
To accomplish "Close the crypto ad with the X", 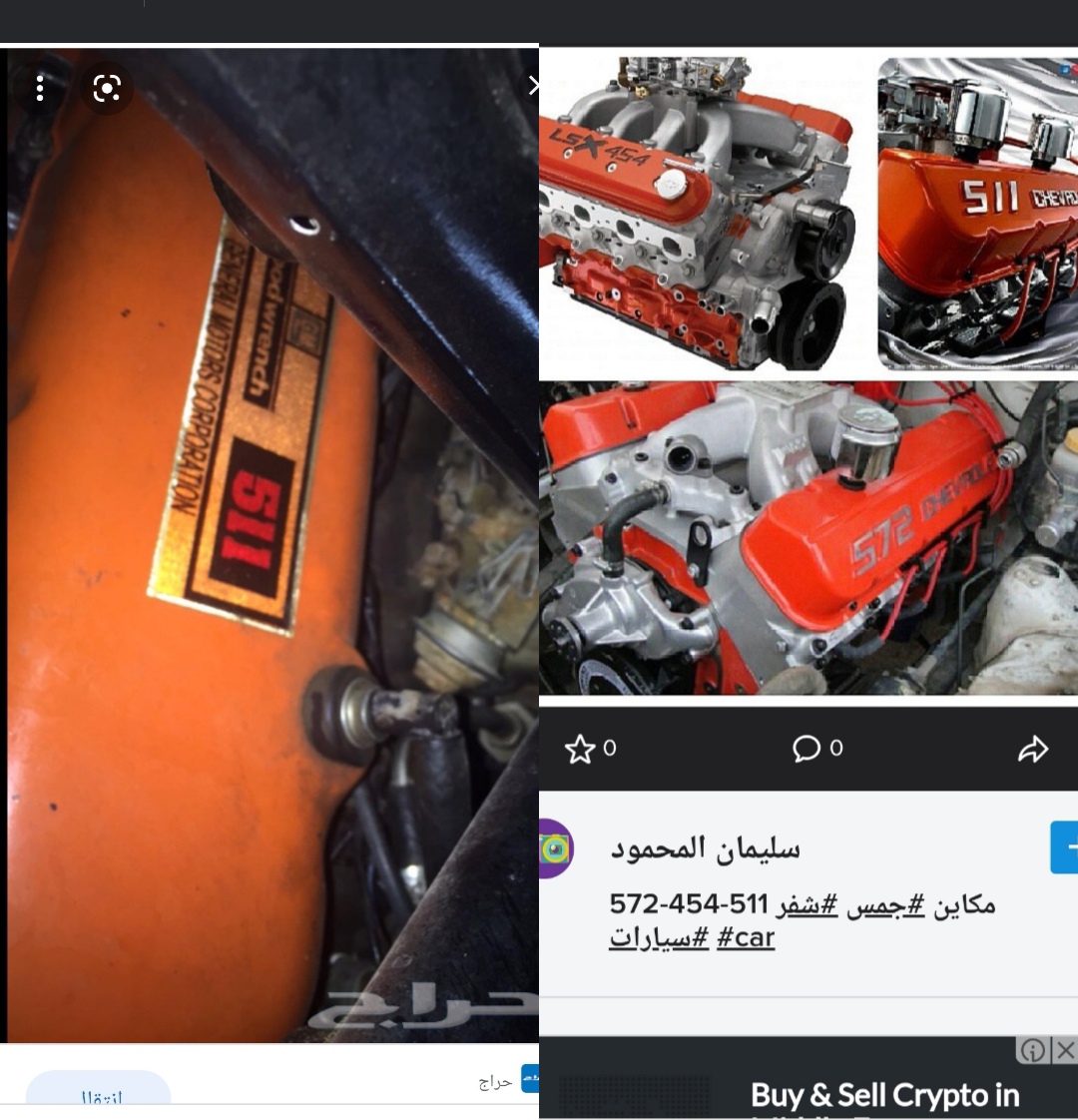I will 1065,1050.
